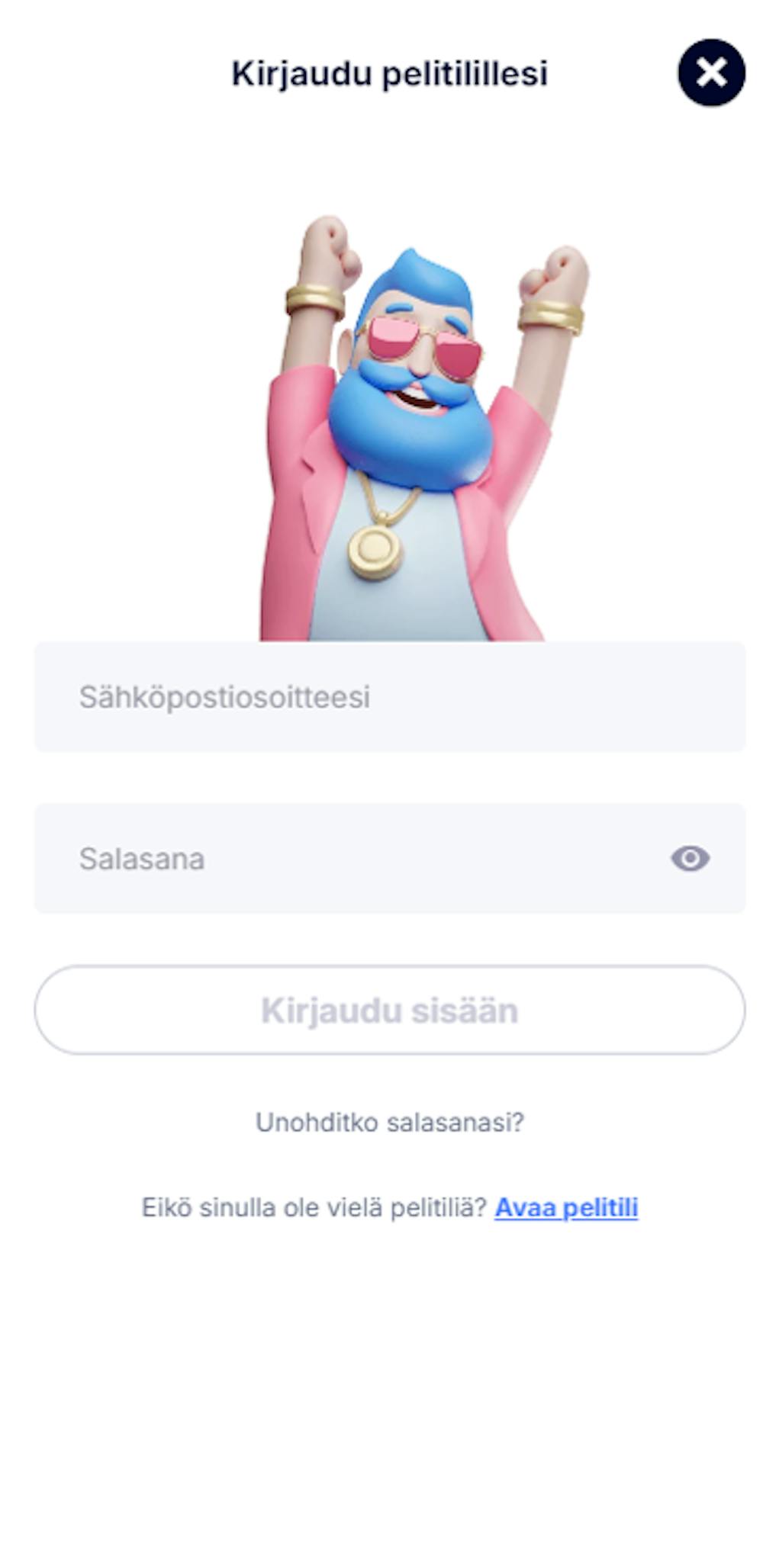Show password with the eye icon
This screenshot has height=1568, width=763.
click(x=690, y=859)
